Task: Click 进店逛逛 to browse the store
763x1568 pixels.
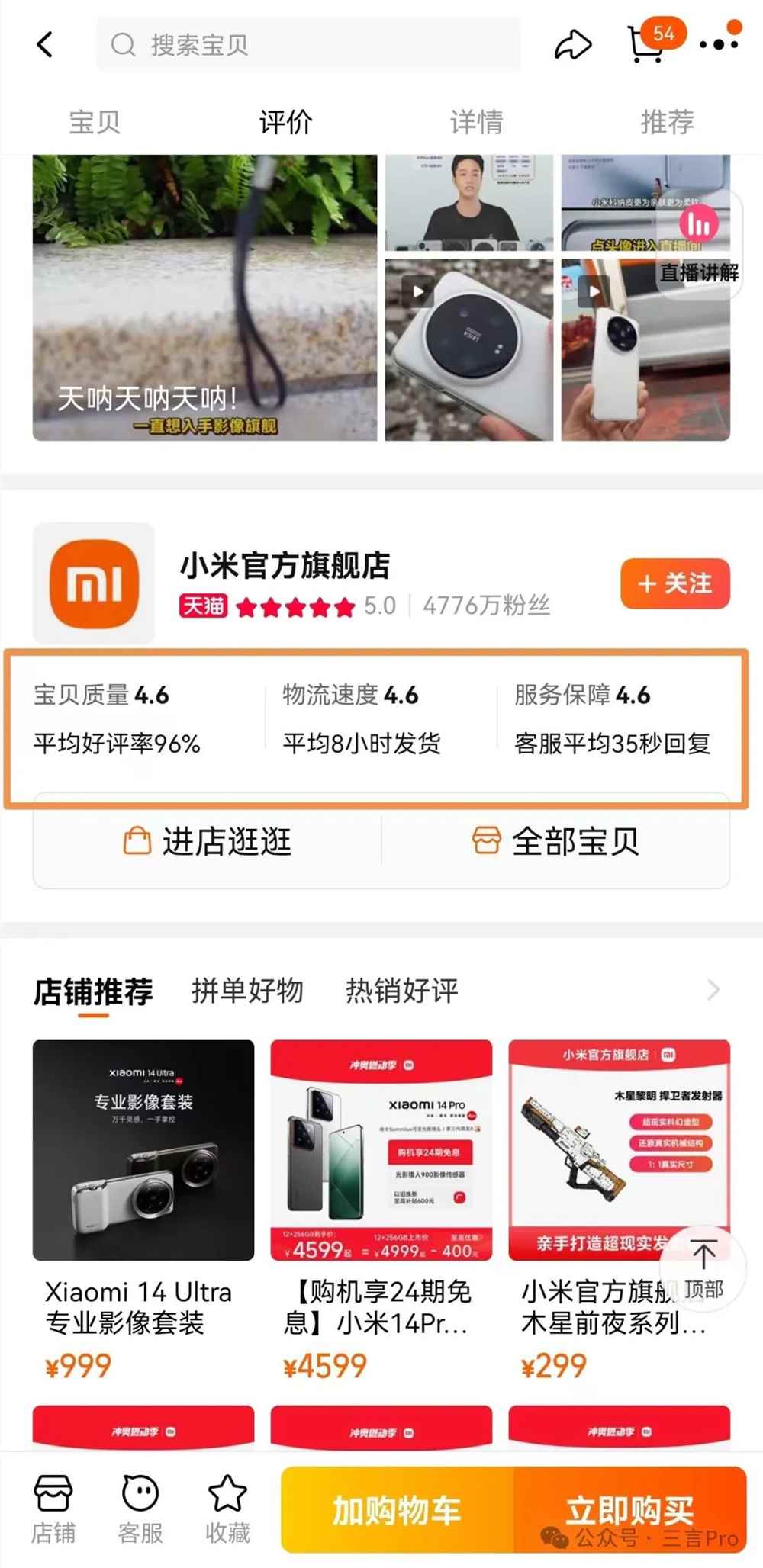Action: 210,841
